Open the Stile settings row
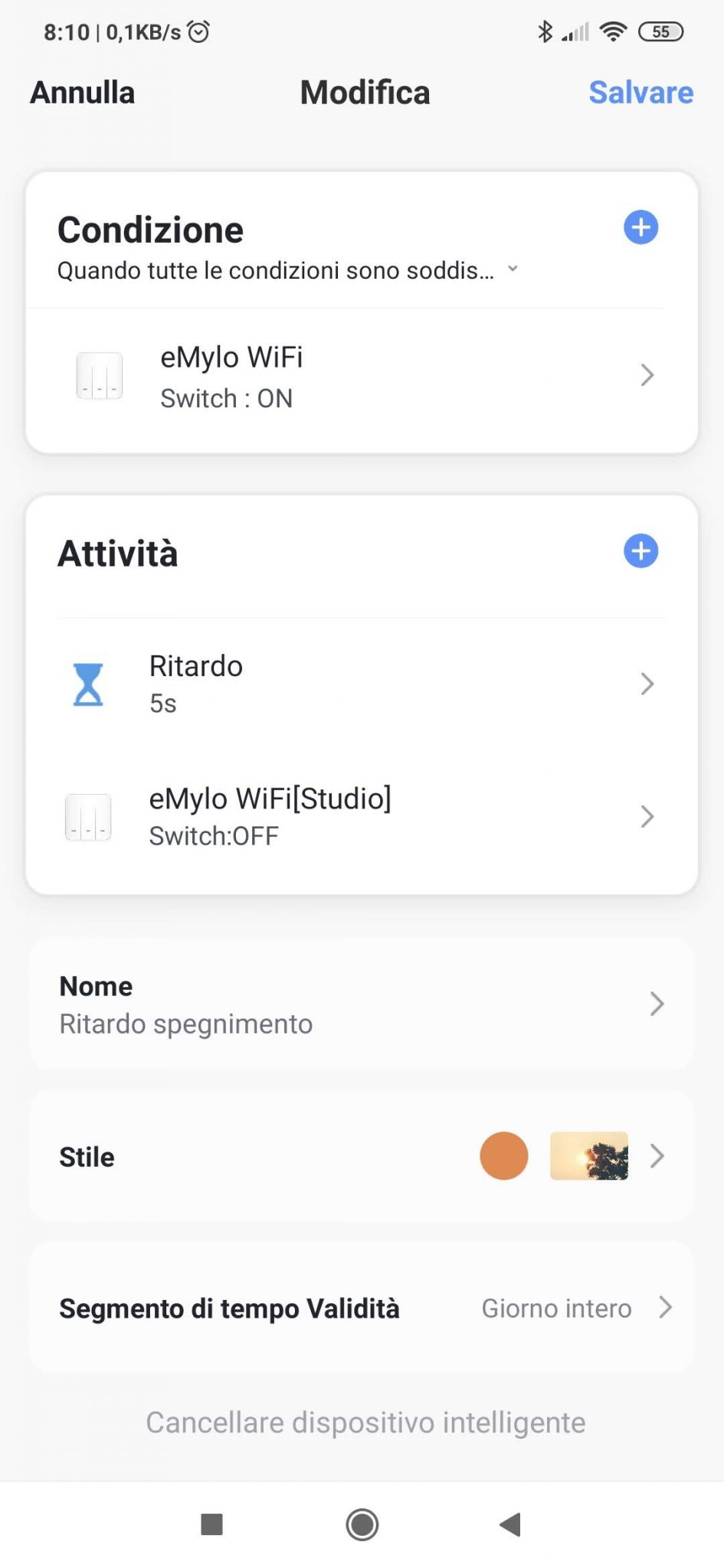The width and height of the screenshot is (724, 1568). tap(361, 1156)
